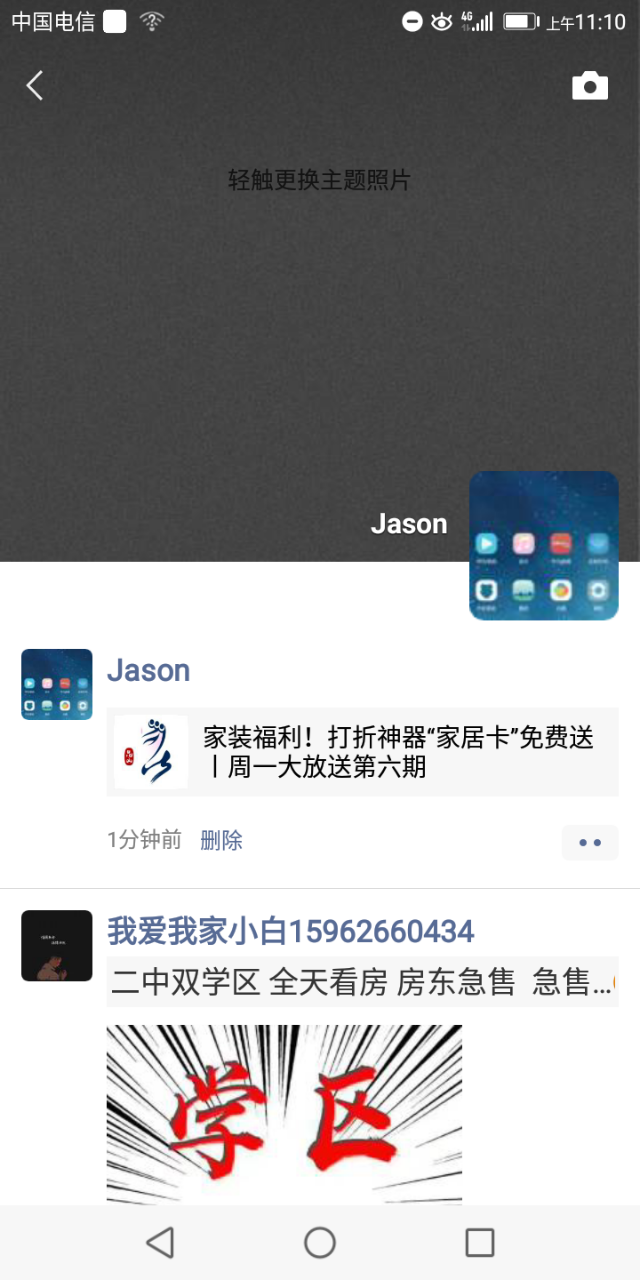Open the recent apps overview
640x1280 pixels.
[480, 1242]
